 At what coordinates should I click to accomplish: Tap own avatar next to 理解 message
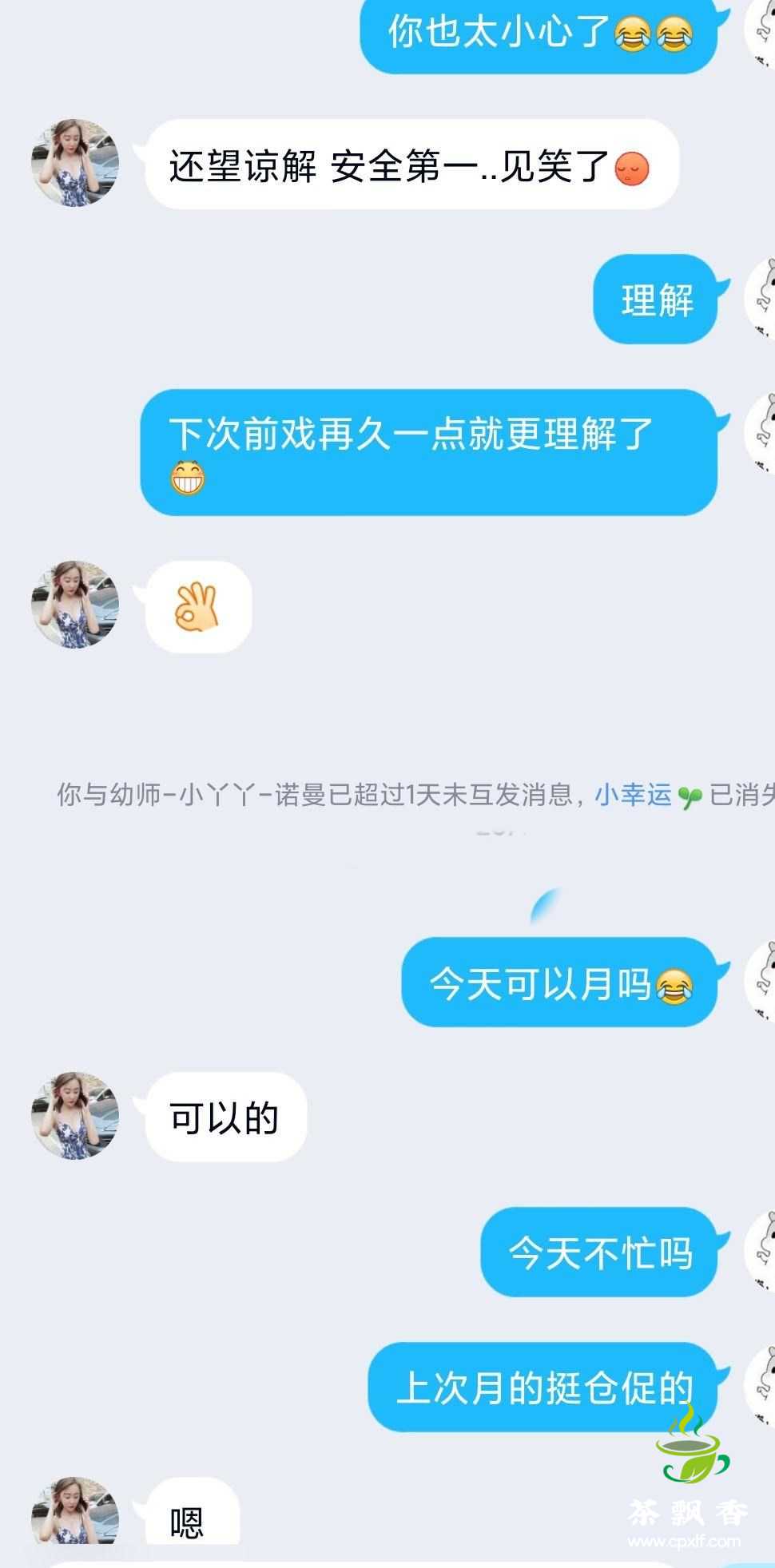[761, 298]
